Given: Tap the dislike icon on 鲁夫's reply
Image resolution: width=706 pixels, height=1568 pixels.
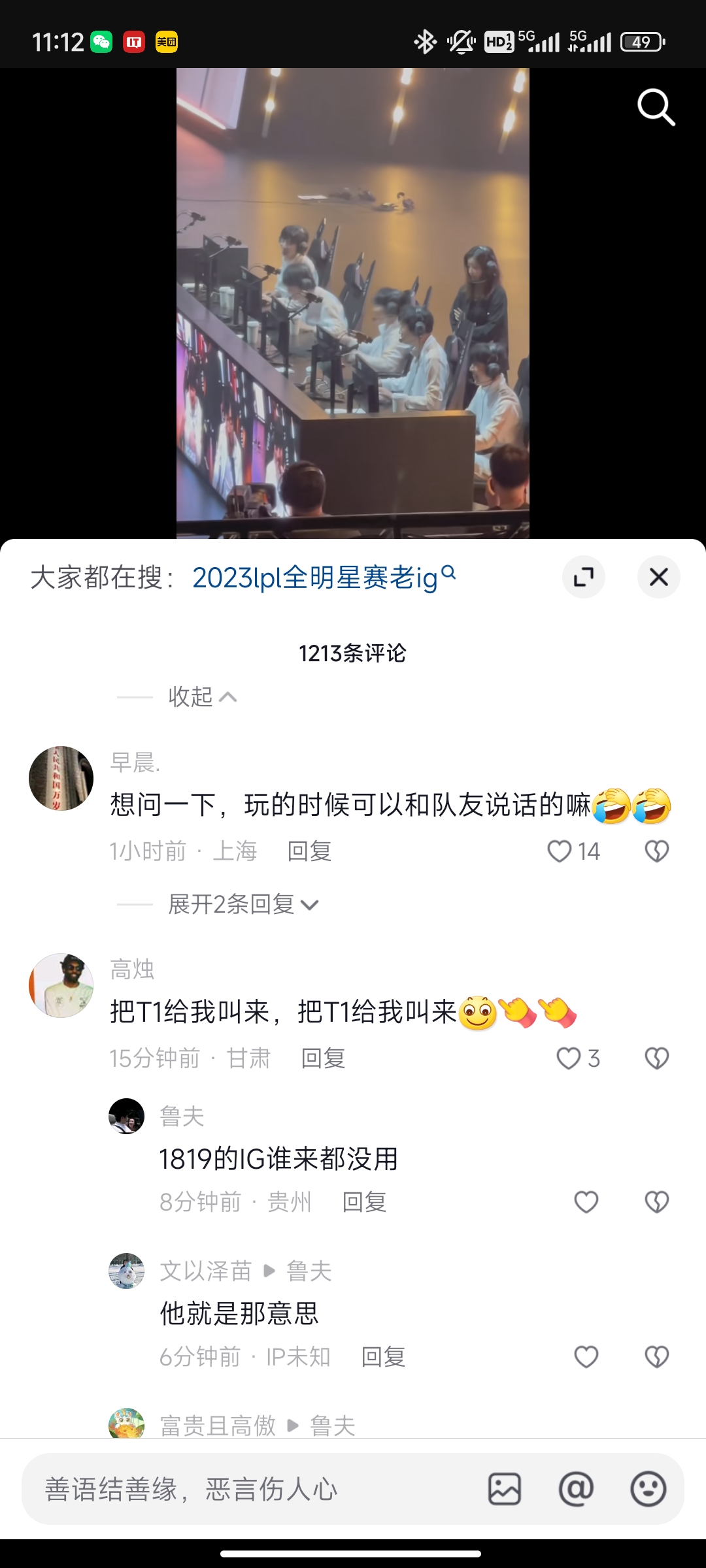Looking at the screenshot, I should point(656,1201).
